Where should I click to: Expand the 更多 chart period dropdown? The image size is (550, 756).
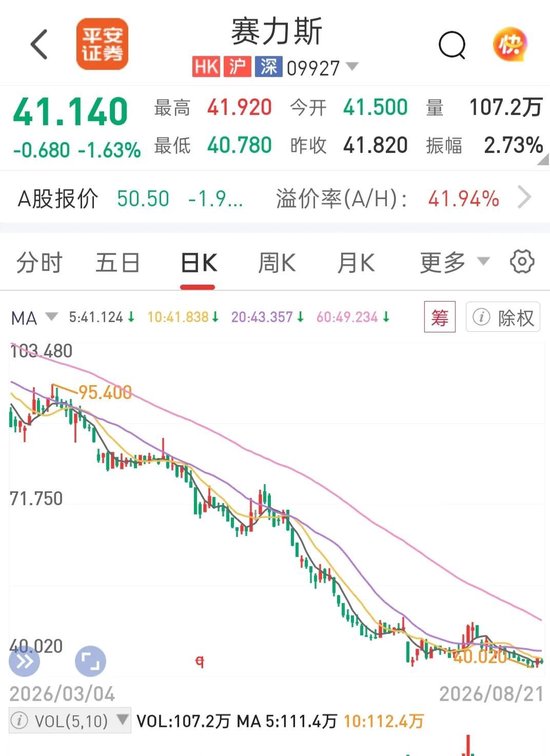[x=455, y=263]
